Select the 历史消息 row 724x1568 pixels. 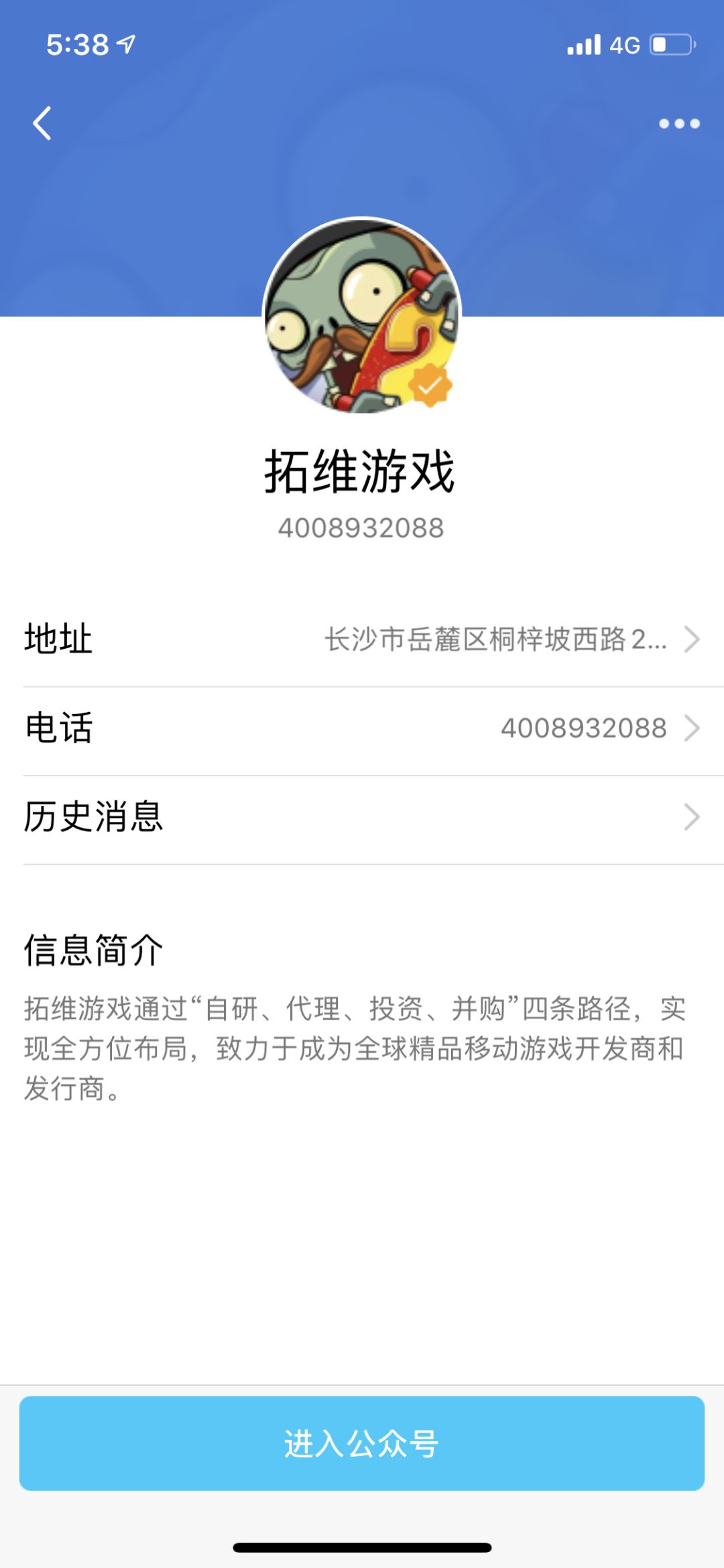(x=362, y=815)
